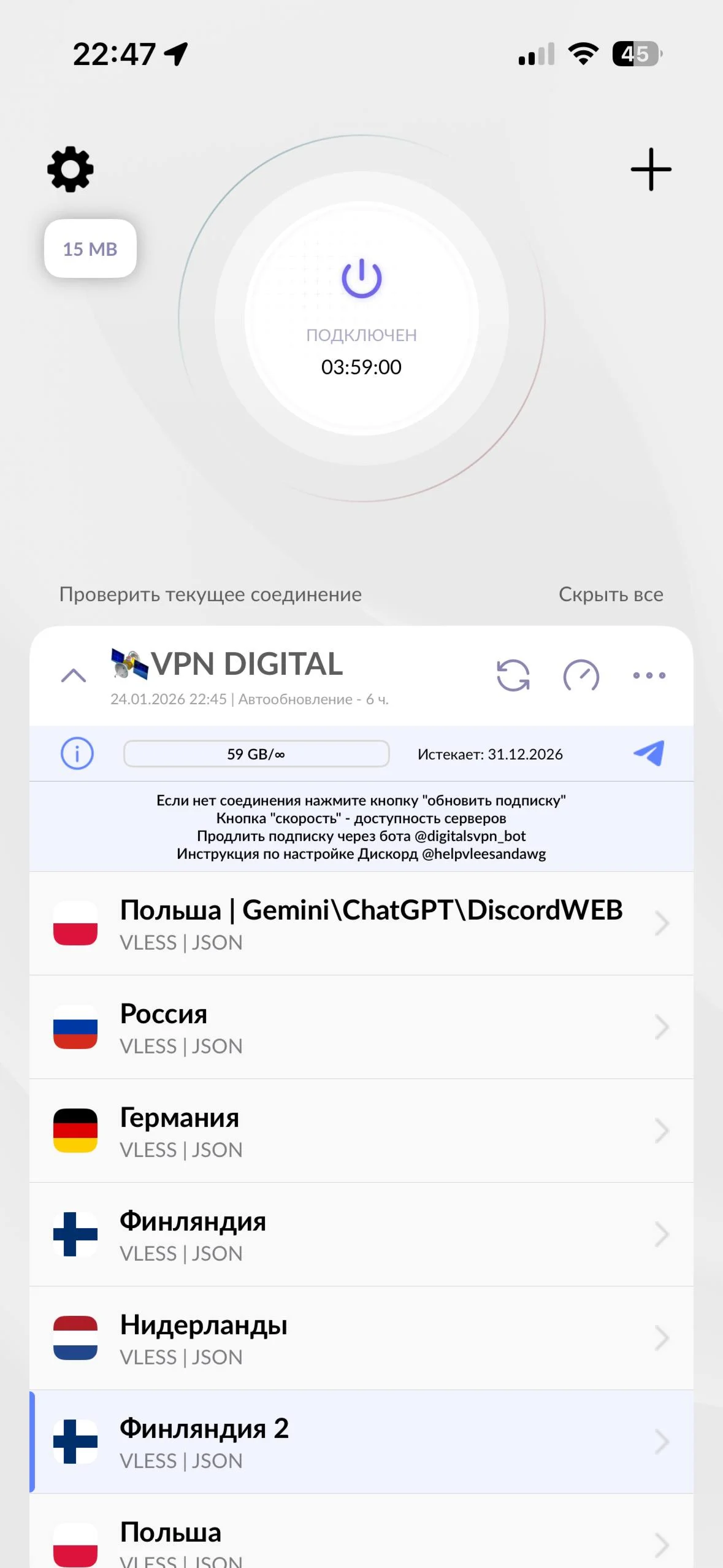
Task: Click Скрыть все
Action: (610, 594)
